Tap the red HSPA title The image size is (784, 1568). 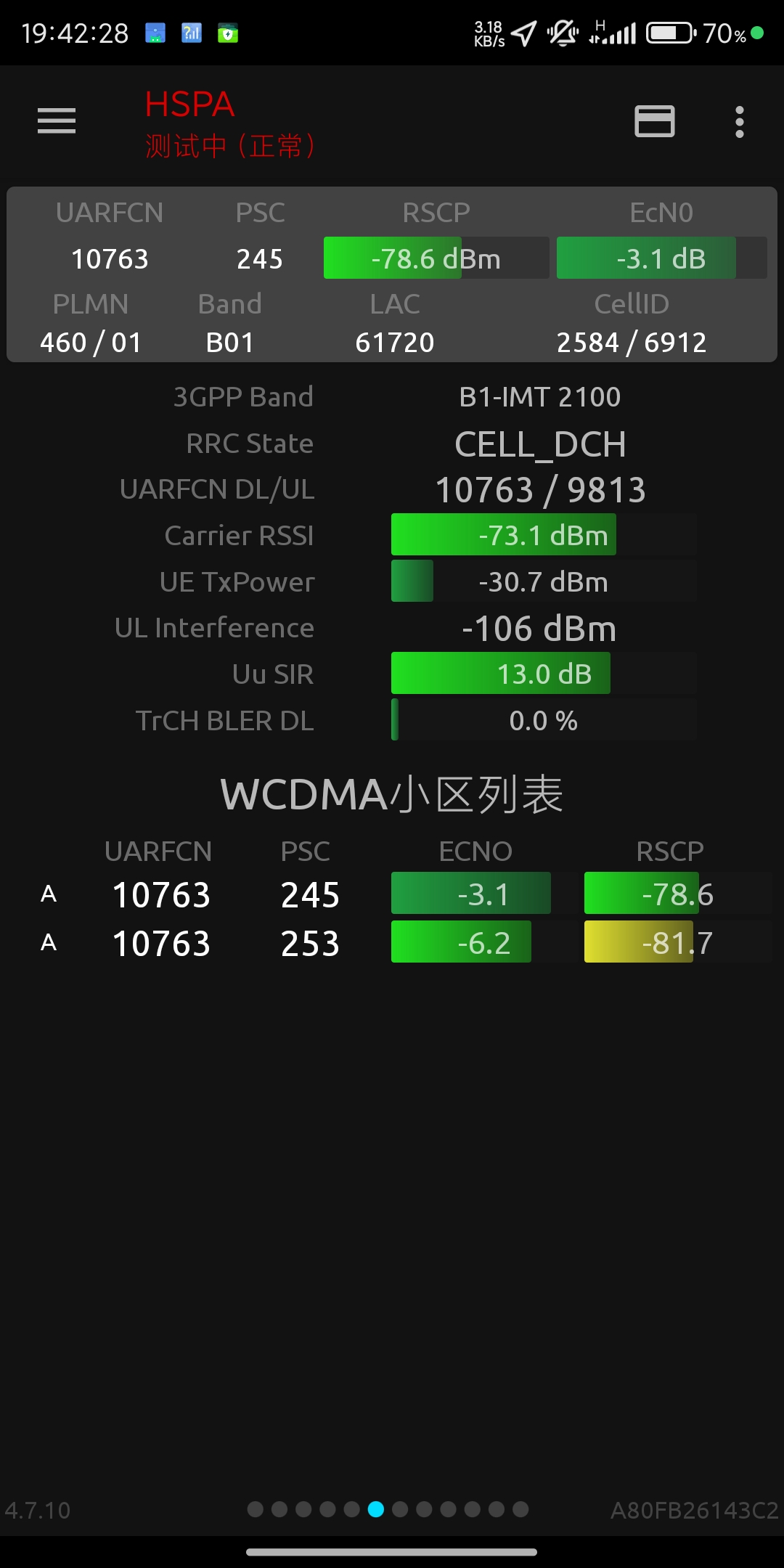tap(189, 105)
